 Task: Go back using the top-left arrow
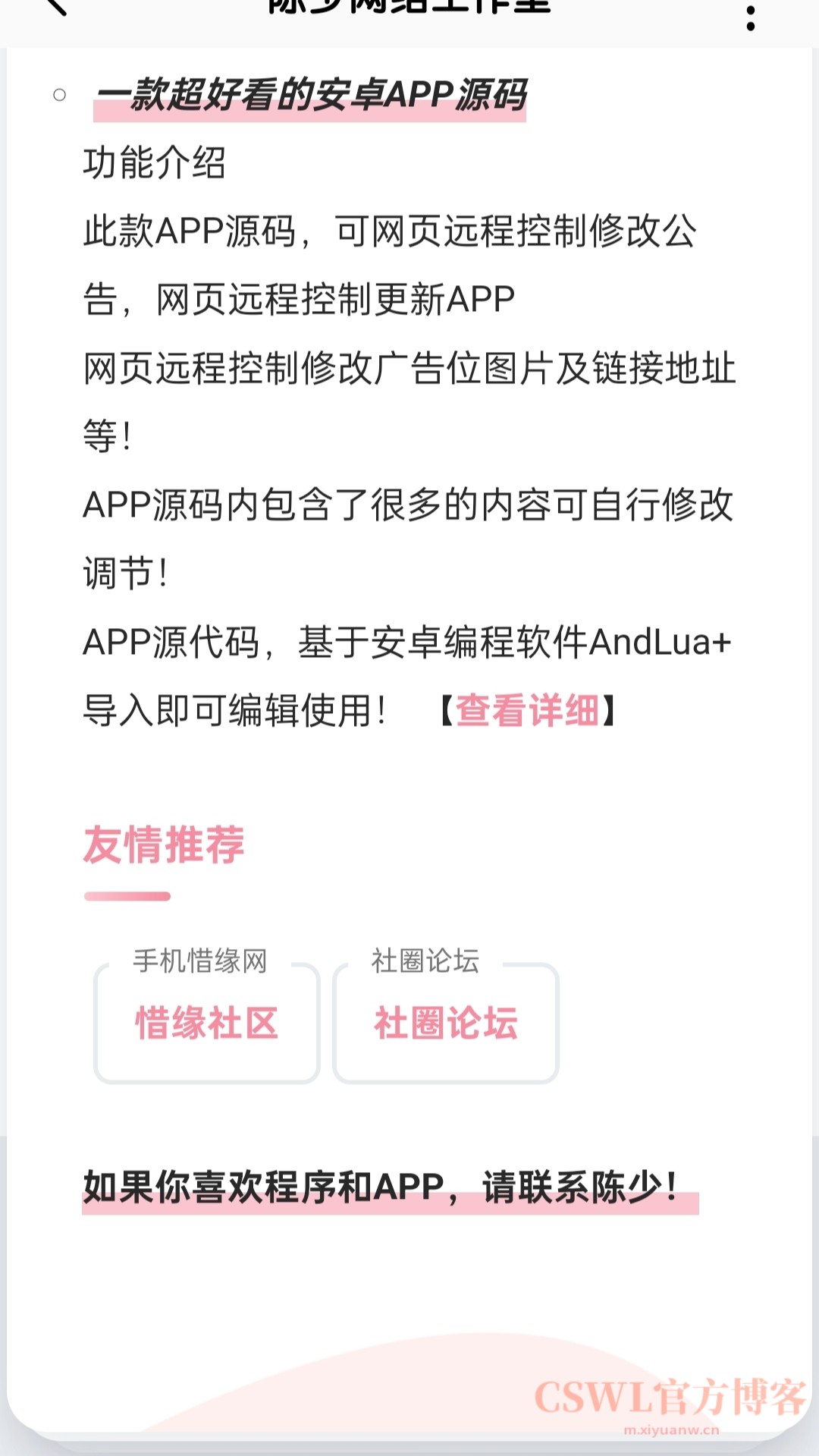(x=56, y=6)
